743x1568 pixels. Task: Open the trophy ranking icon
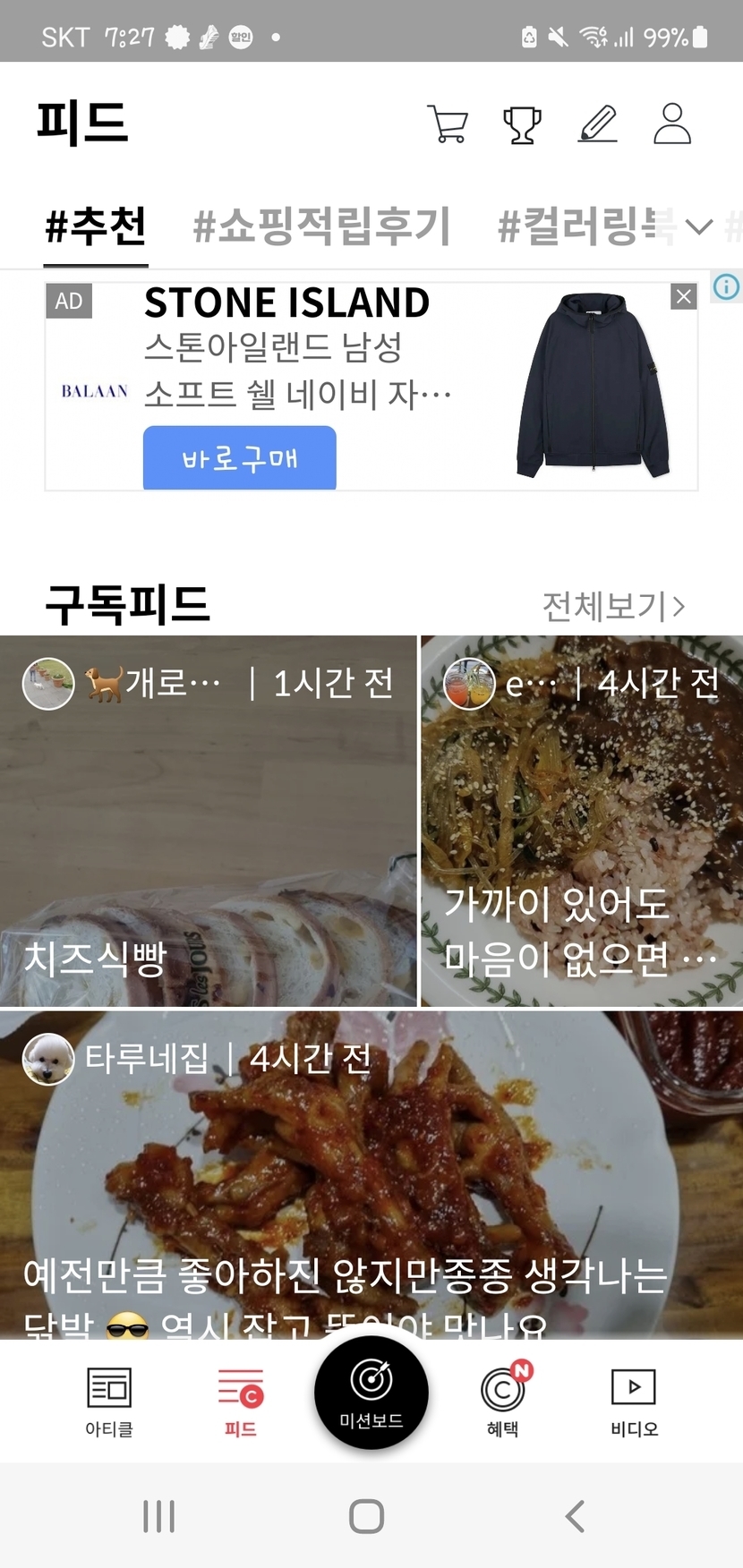(x=522, y=124)
